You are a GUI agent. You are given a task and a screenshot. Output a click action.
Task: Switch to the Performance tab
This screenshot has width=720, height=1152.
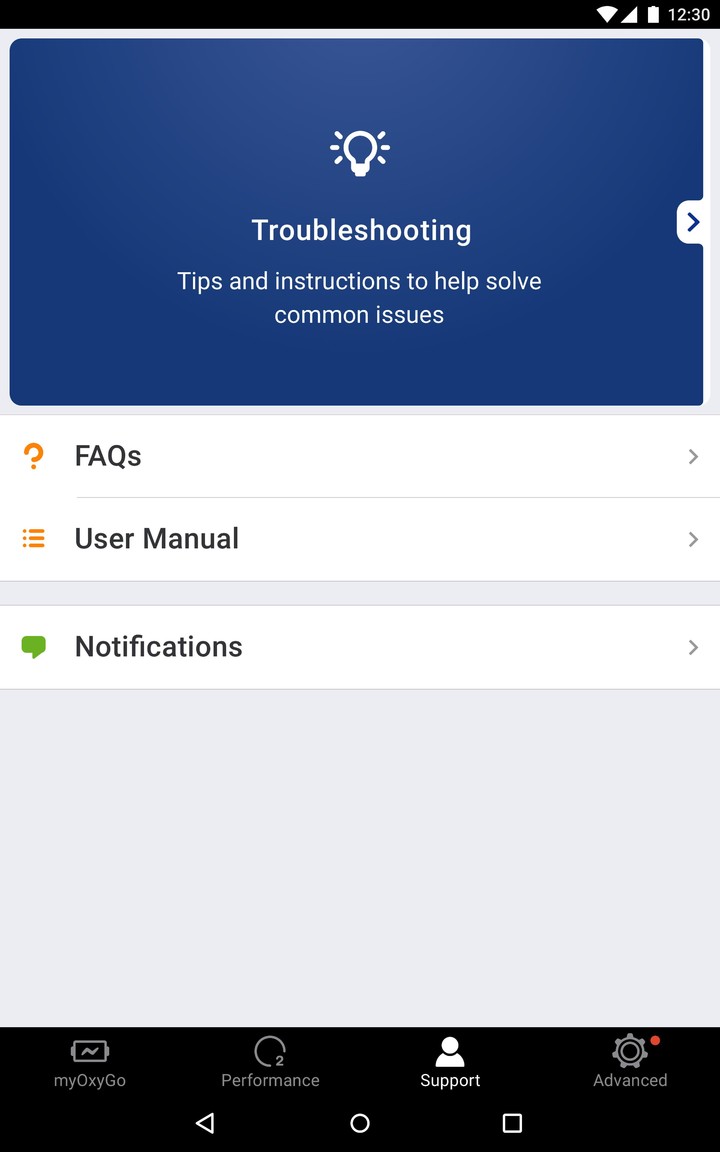(270, 1062)
